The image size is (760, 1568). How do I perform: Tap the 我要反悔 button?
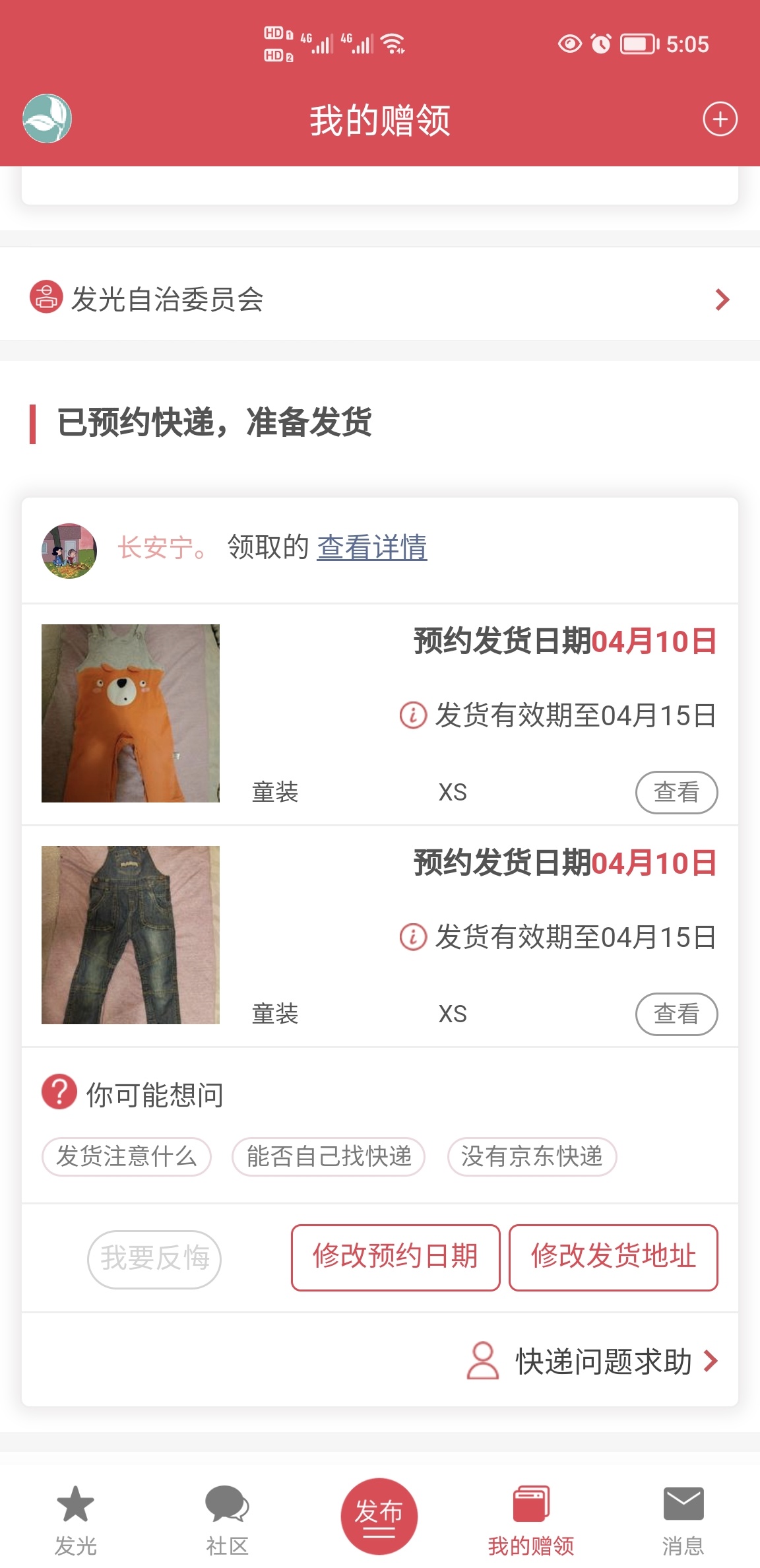click(x=154, y=1259)
